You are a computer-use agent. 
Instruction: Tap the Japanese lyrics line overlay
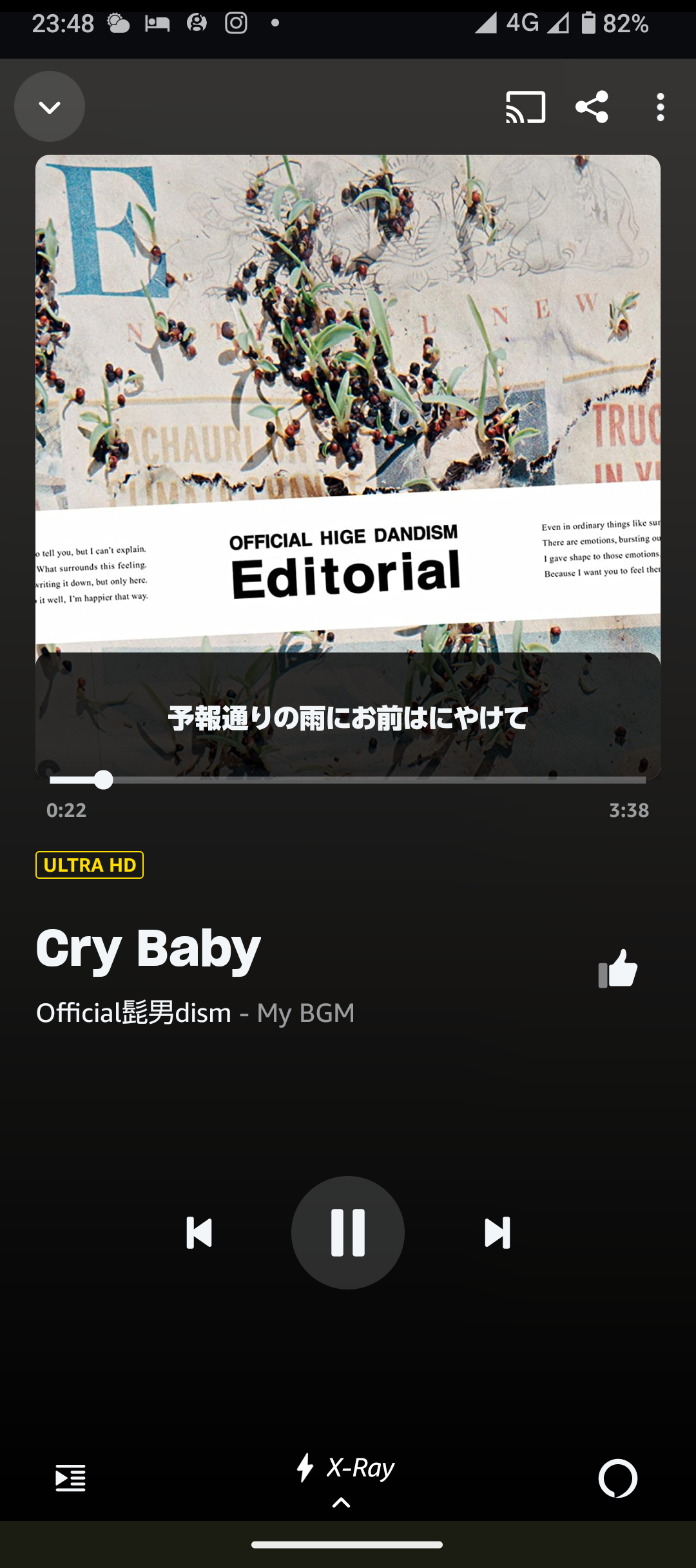[x=348, y=718]
